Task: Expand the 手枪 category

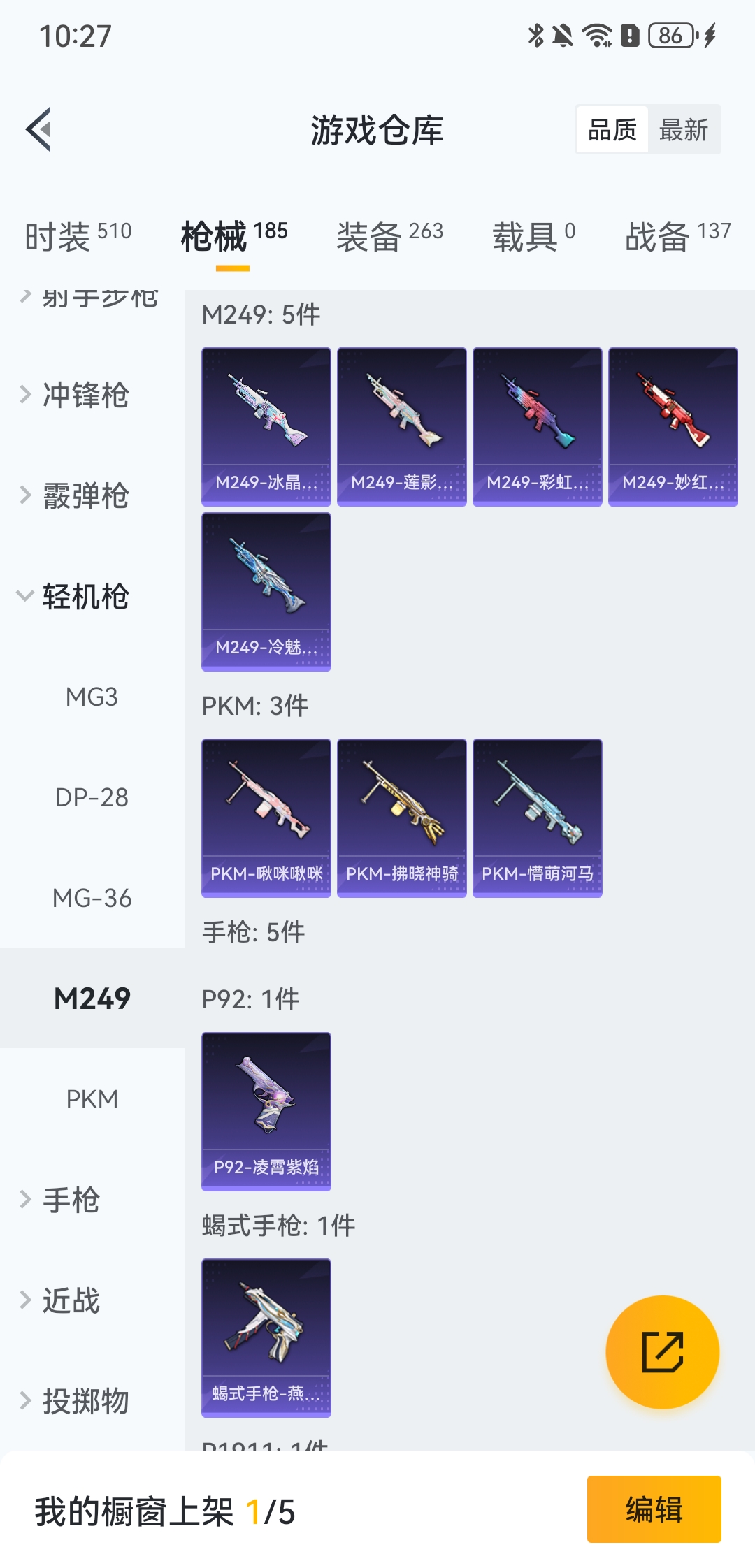Action: coord(70,1200)
